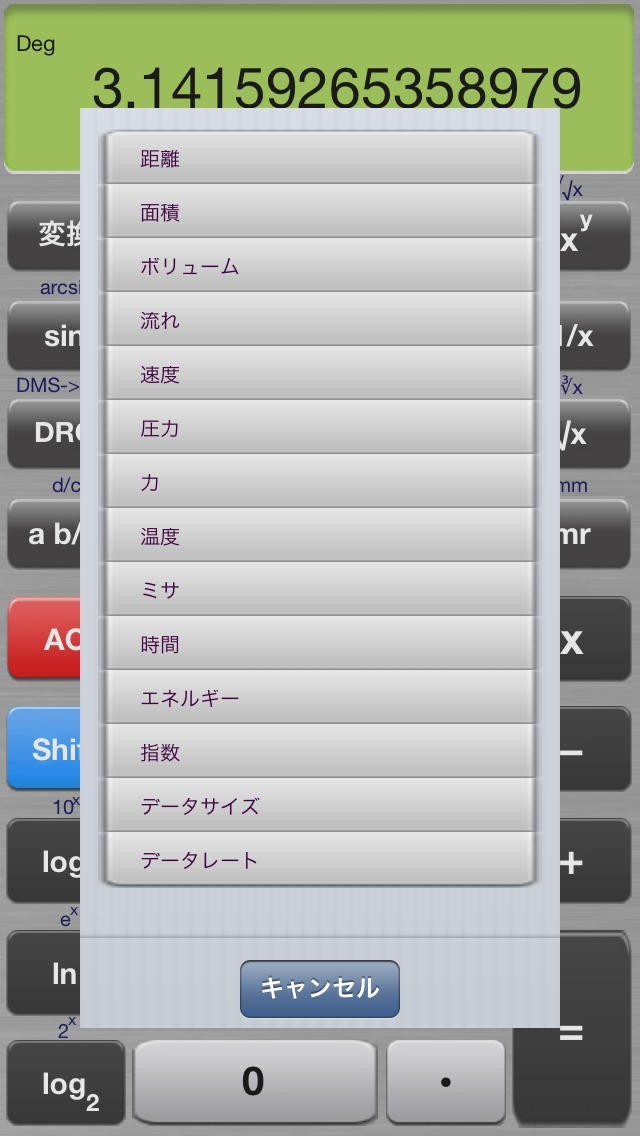Open 圧力 conversions
This screenshot has height=1136, width=640.
pos(319,428)
